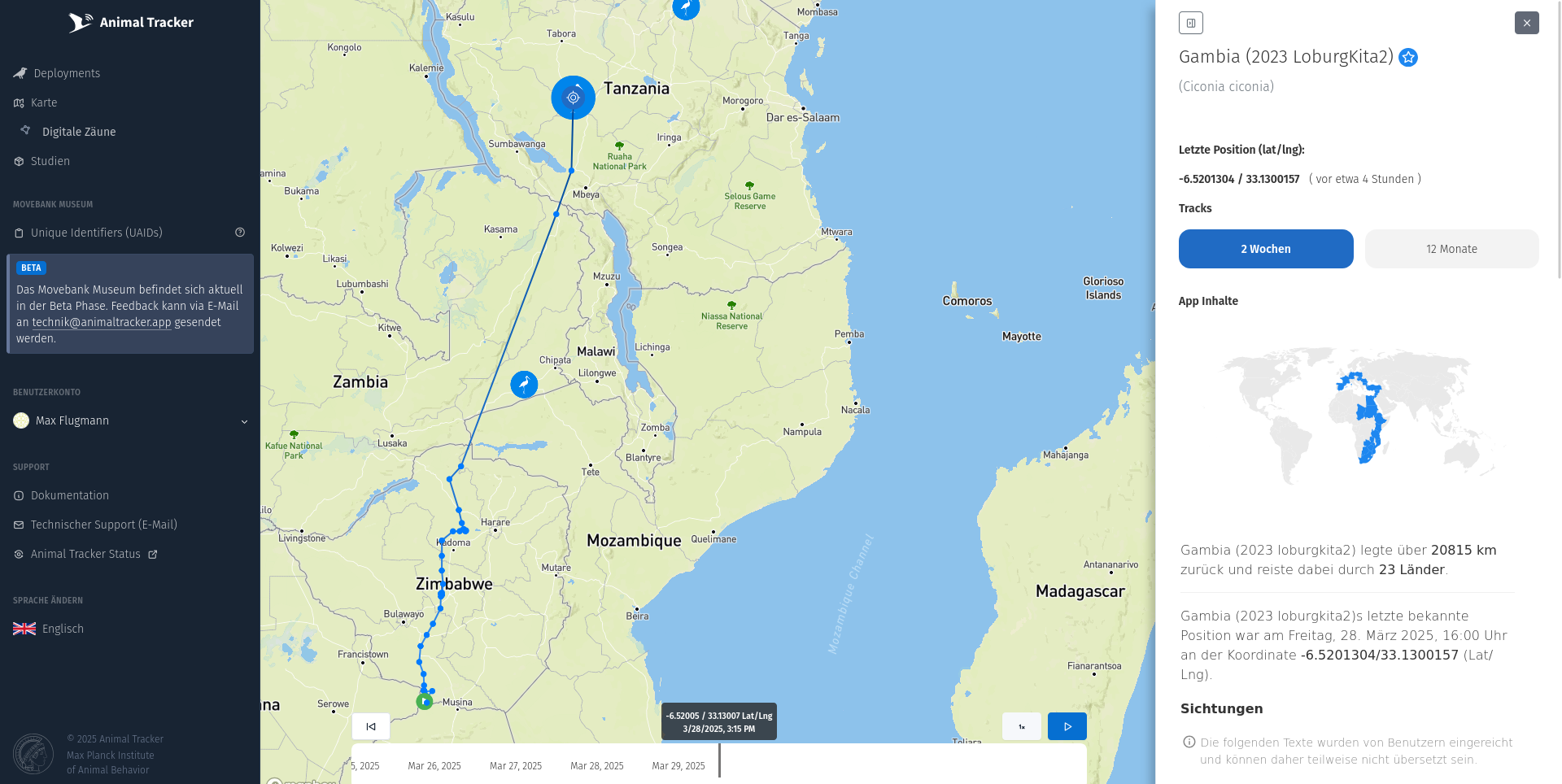Tap the technik@animaltracker.app email link
The height and width of the screenshot is (784, 1562).
[102, 322]
